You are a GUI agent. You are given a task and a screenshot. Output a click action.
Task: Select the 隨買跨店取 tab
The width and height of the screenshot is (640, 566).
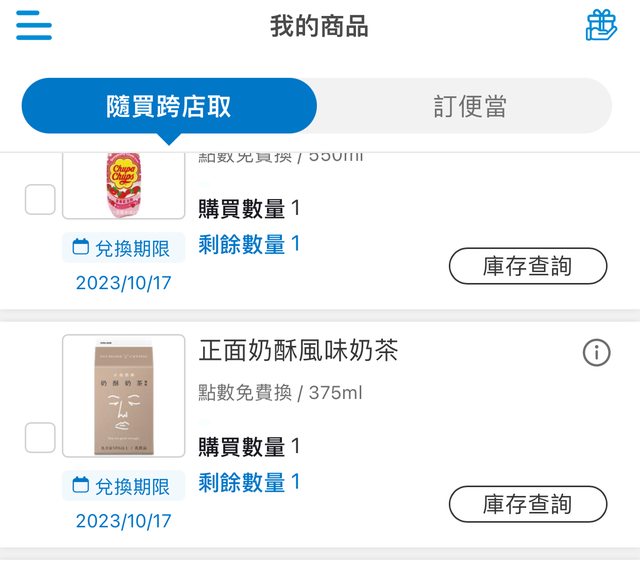click(169, 107)
